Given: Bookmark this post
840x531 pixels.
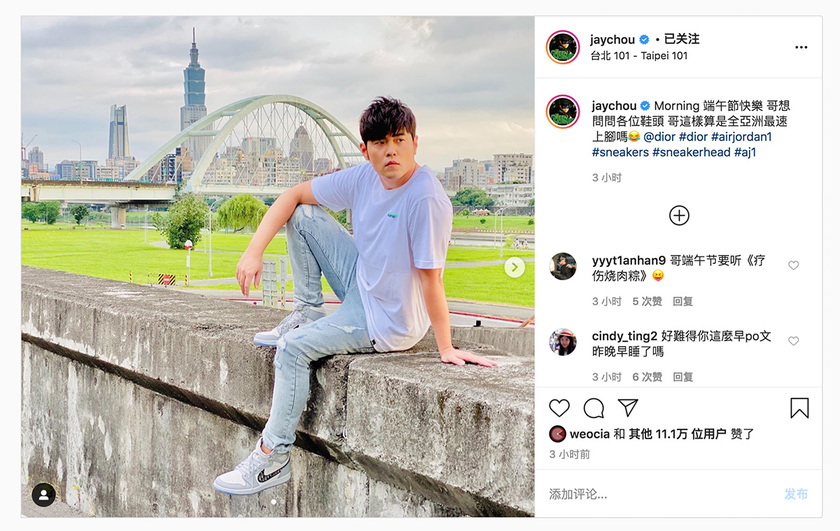Looking at the screenshot, I should tap(799, 408).
